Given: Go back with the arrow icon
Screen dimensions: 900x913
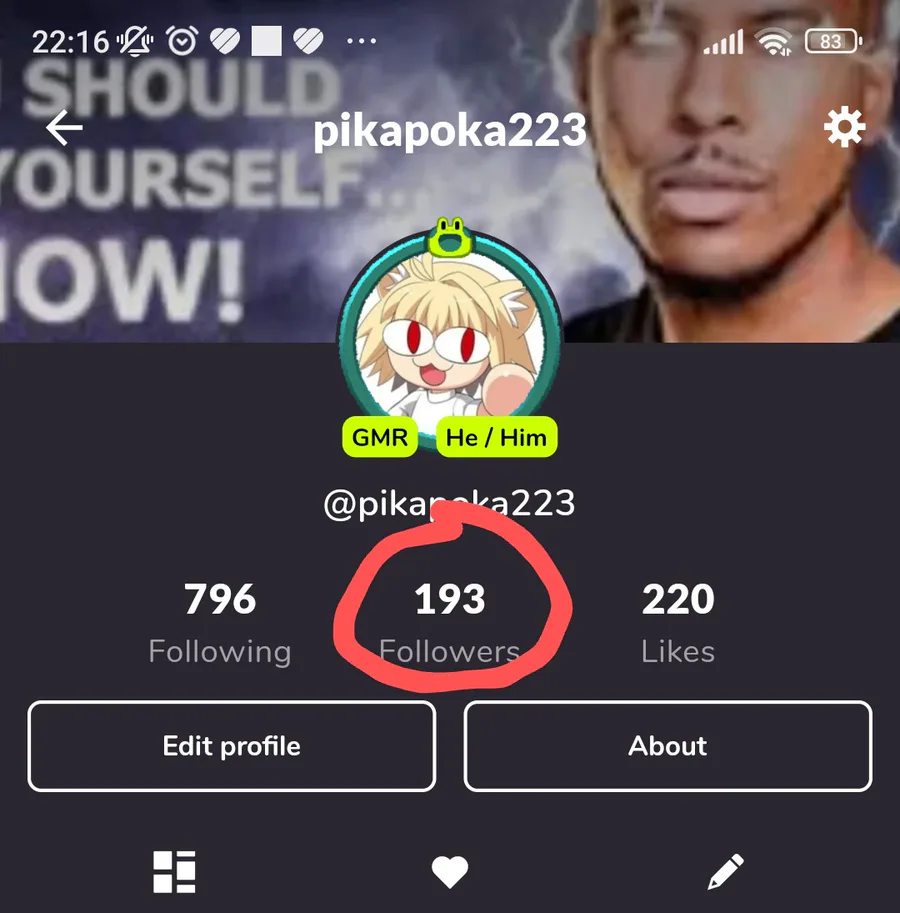Looking at the screenshot, I should [64, 128].
